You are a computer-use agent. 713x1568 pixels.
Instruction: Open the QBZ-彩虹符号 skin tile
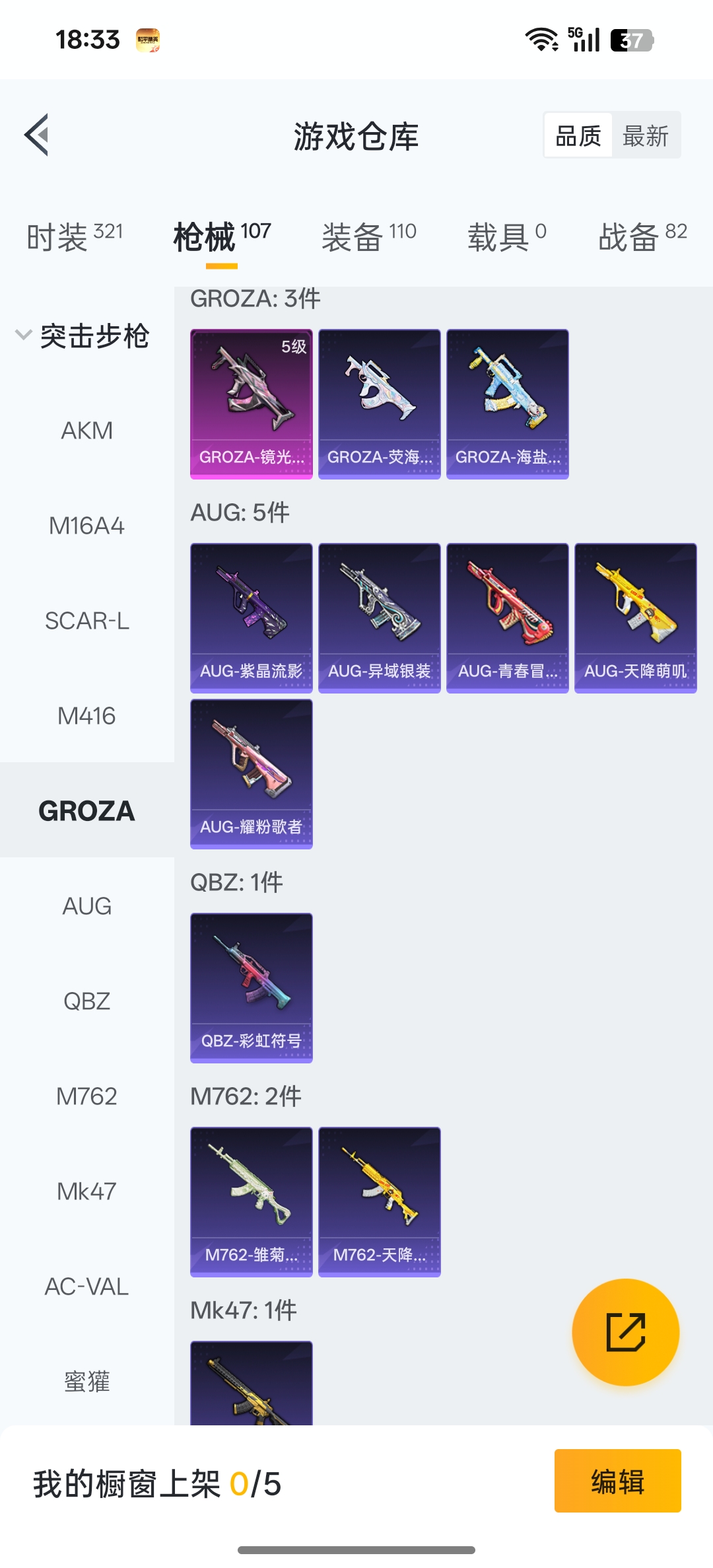pyautogui.click(x=251, y=987)
